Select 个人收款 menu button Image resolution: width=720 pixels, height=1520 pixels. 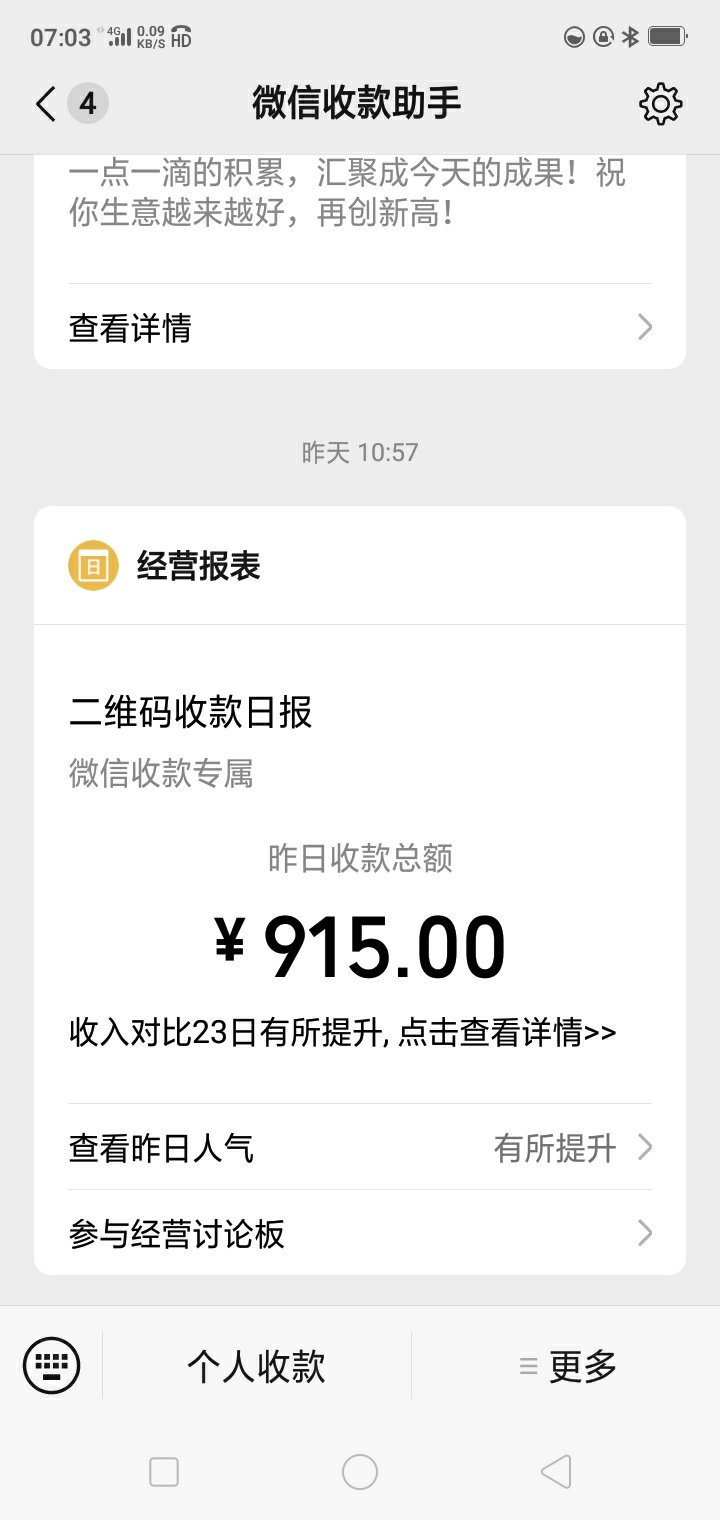coord(257,1366)
